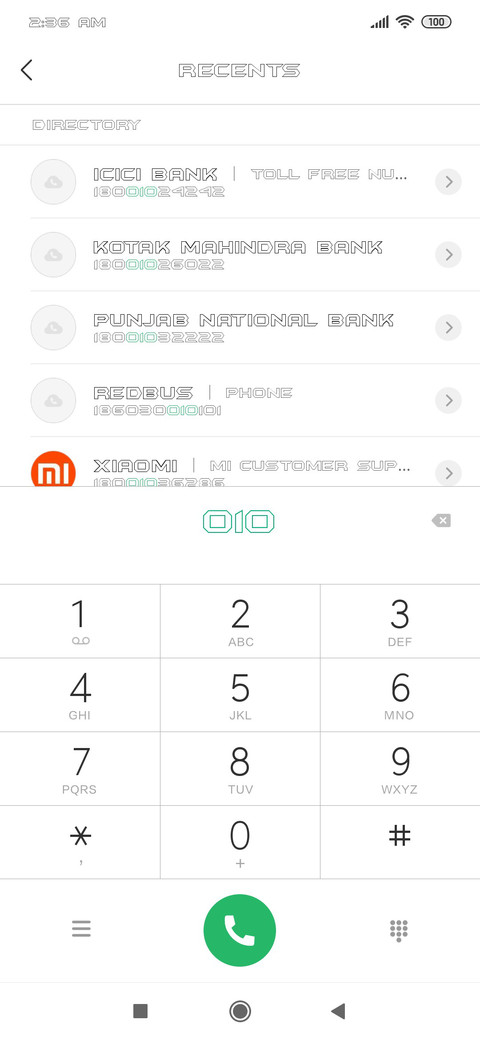
Task: Dial digit 6 on the keypad
Action: 400,695
